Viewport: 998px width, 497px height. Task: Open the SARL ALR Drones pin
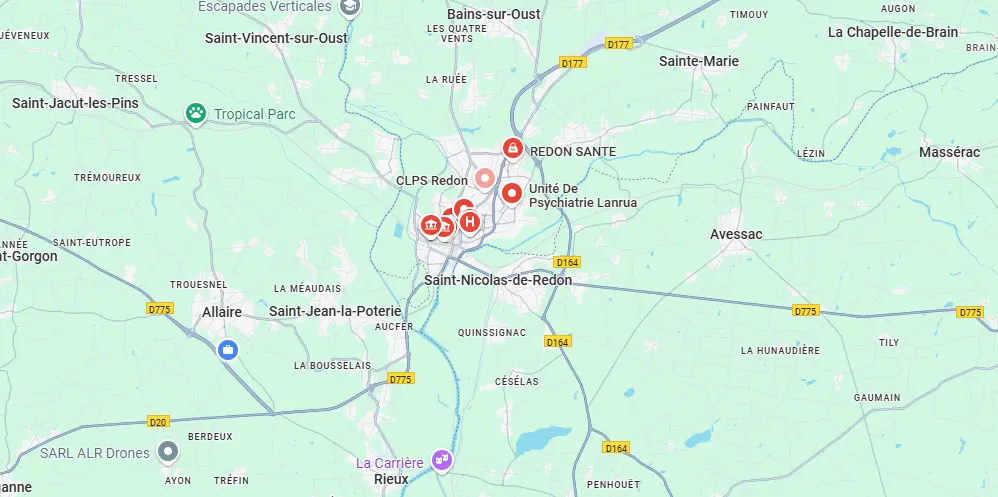tap(169, 452)
